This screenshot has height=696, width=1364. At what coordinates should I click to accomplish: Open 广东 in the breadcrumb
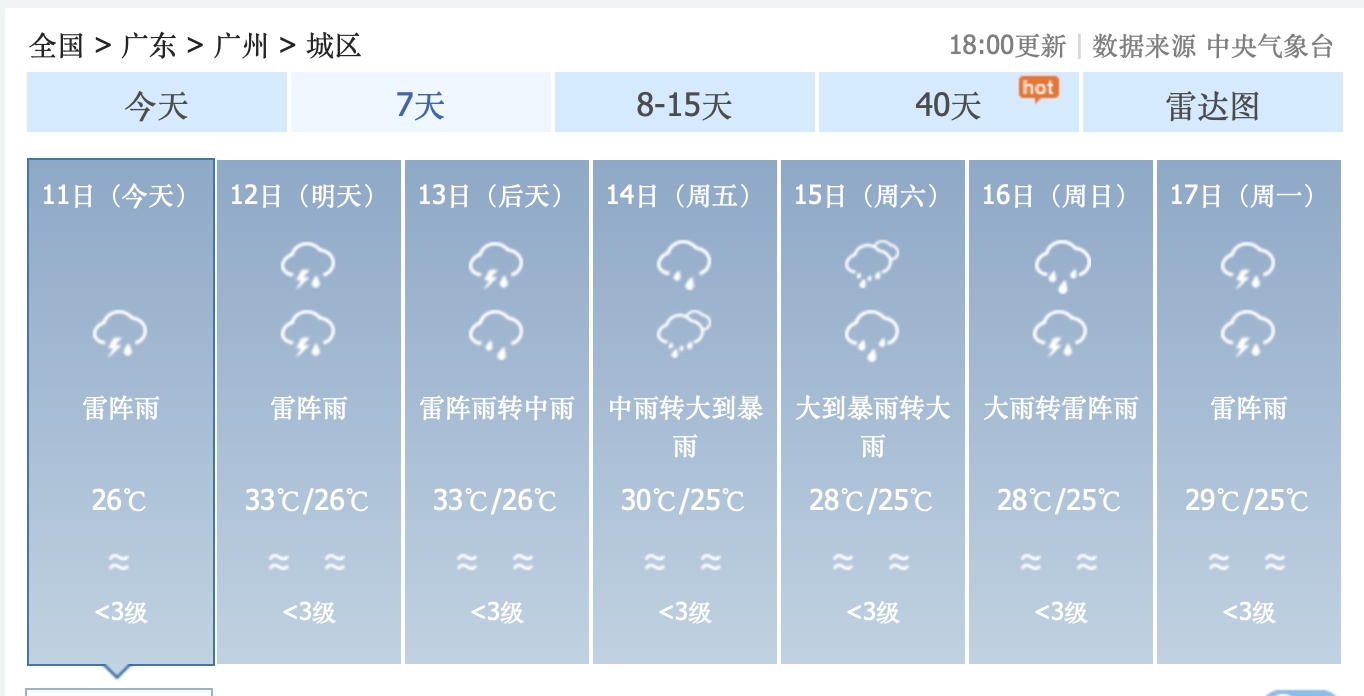pos(149,45)
